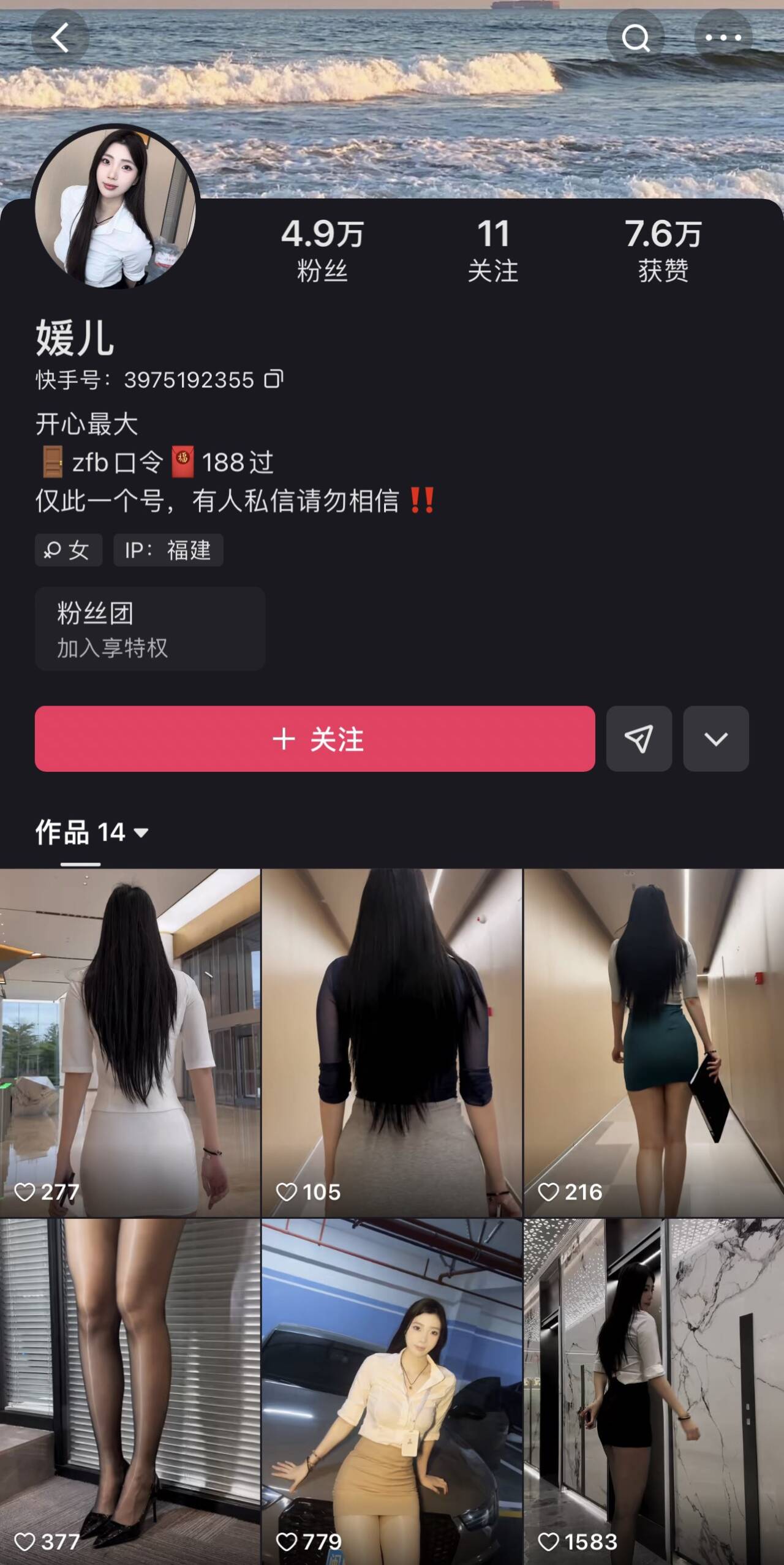The image size is (784, 1565).
Task: Follow this user with 关注 button
Action: [x=315, y=739]
